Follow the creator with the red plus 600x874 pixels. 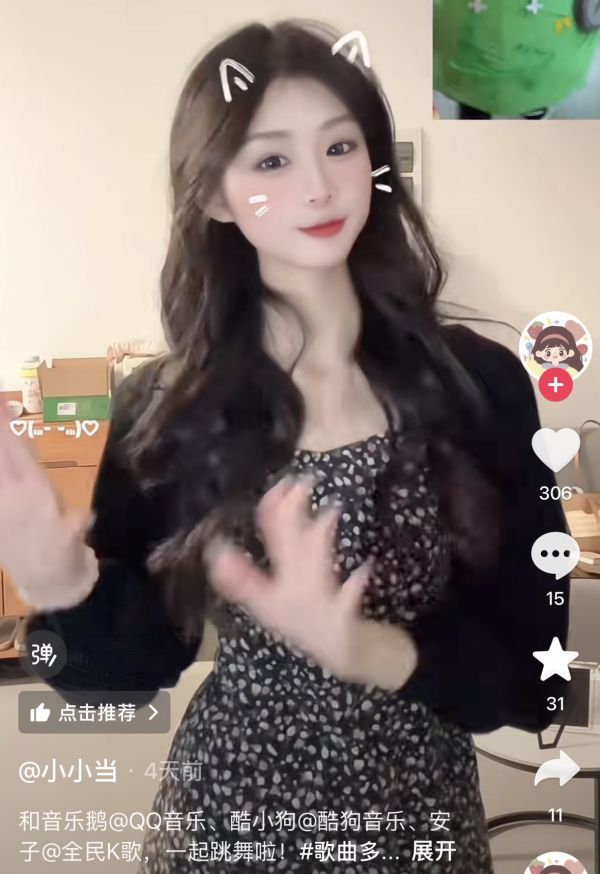[555, 384]
